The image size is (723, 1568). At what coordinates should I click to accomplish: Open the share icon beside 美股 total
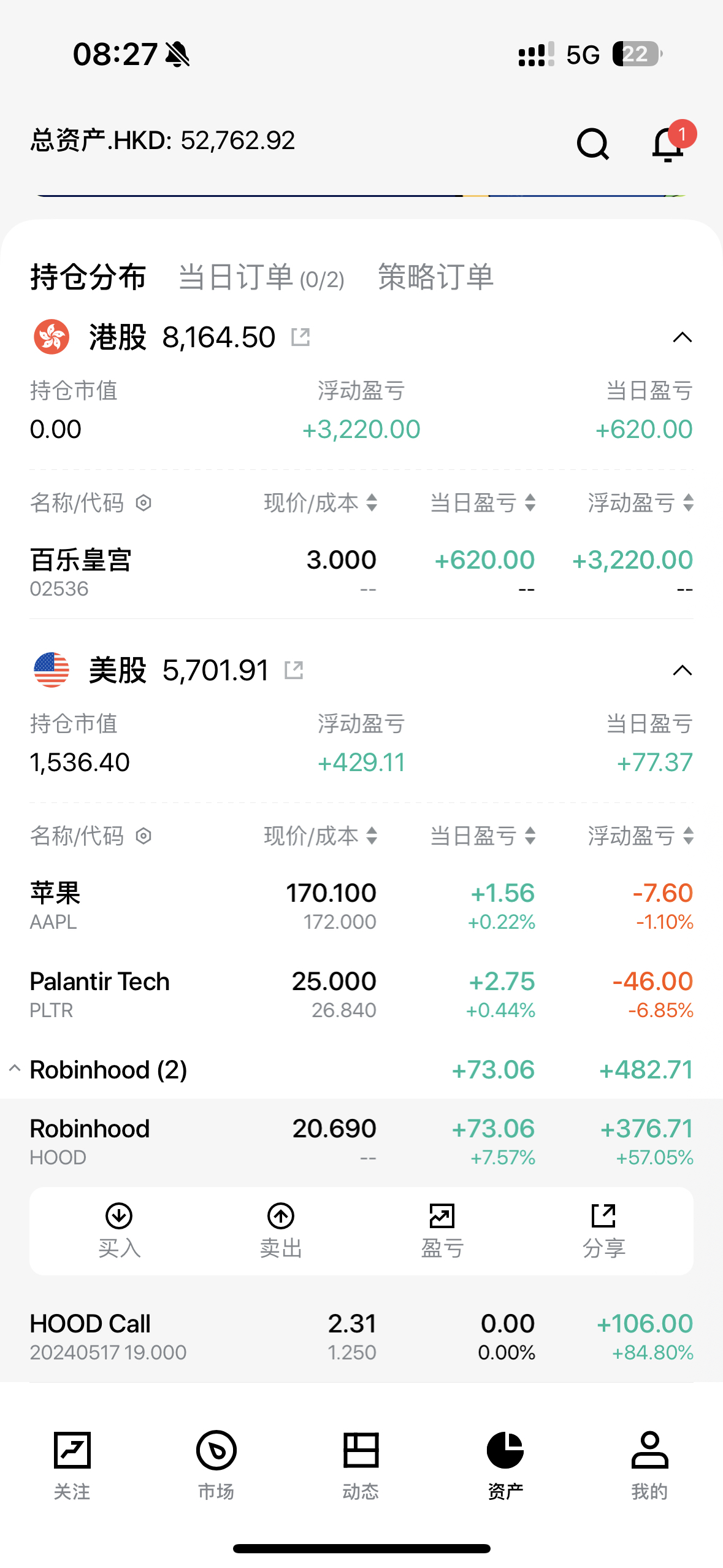tap(294, 670)
